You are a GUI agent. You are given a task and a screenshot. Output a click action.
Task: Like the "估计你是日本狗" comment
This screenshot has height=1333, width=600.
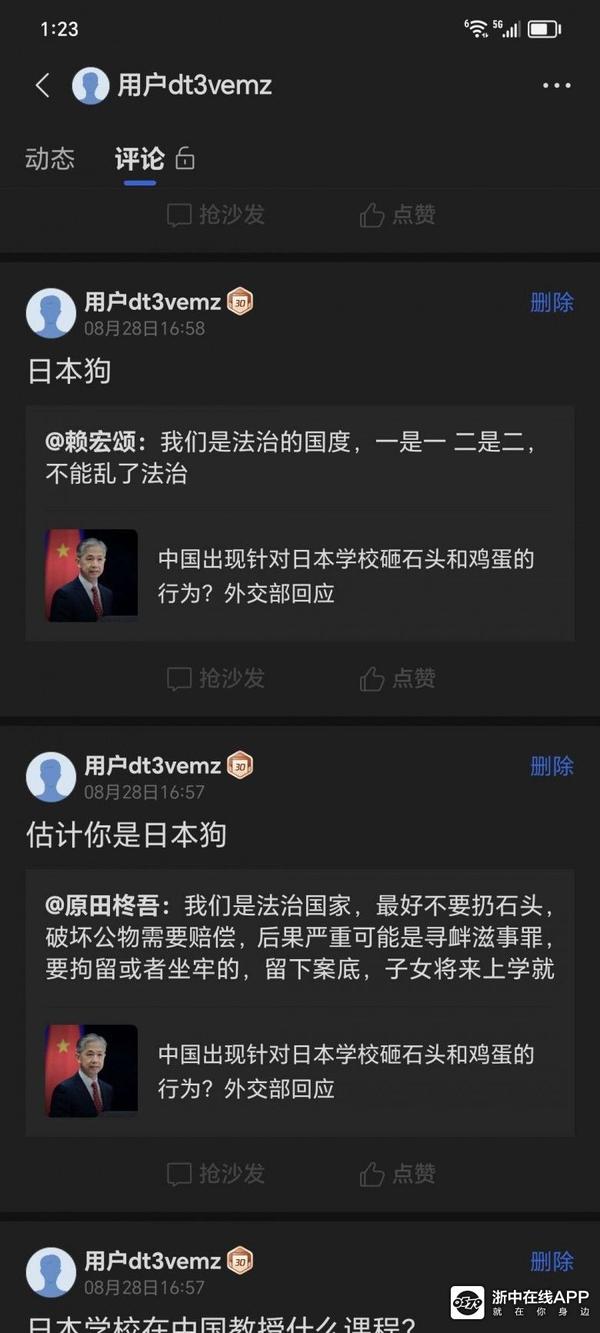click(398, 1173)
